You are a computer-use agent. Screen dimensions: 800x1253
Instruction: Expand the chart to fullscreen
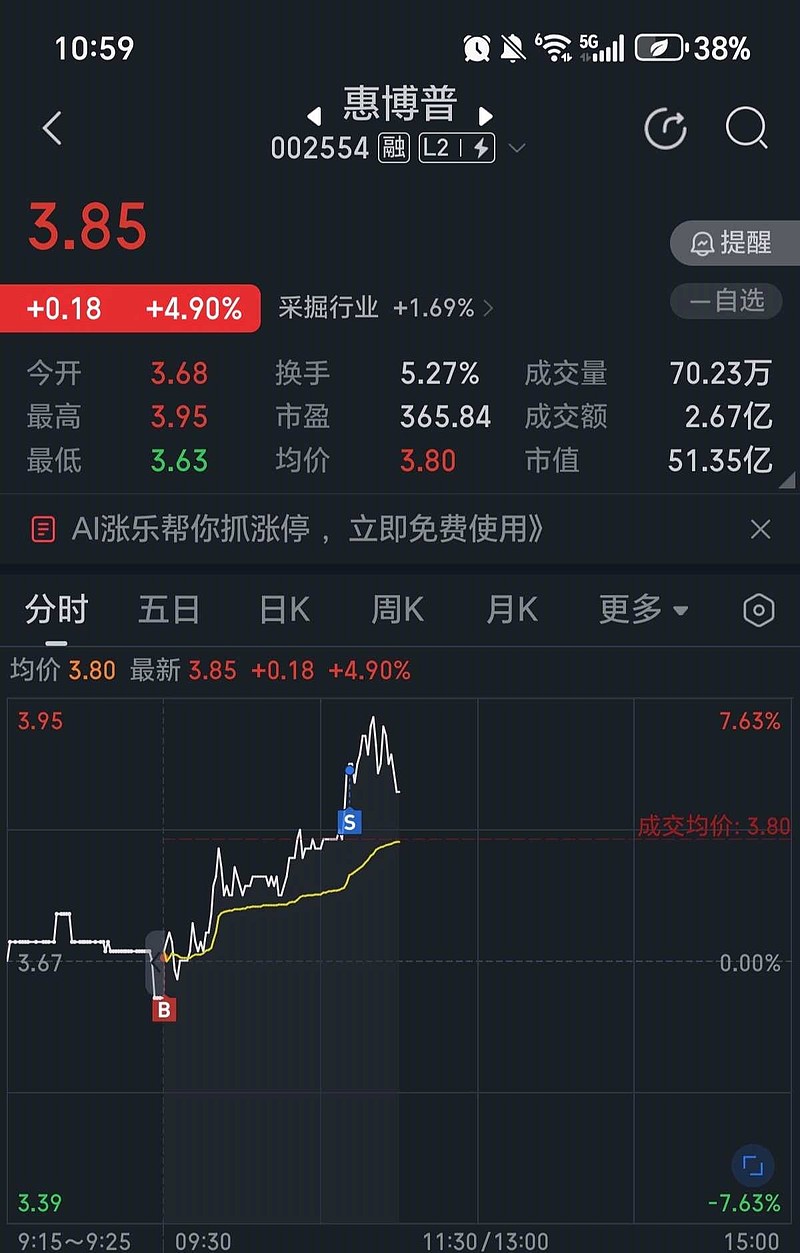click(x=752, y=1166)
